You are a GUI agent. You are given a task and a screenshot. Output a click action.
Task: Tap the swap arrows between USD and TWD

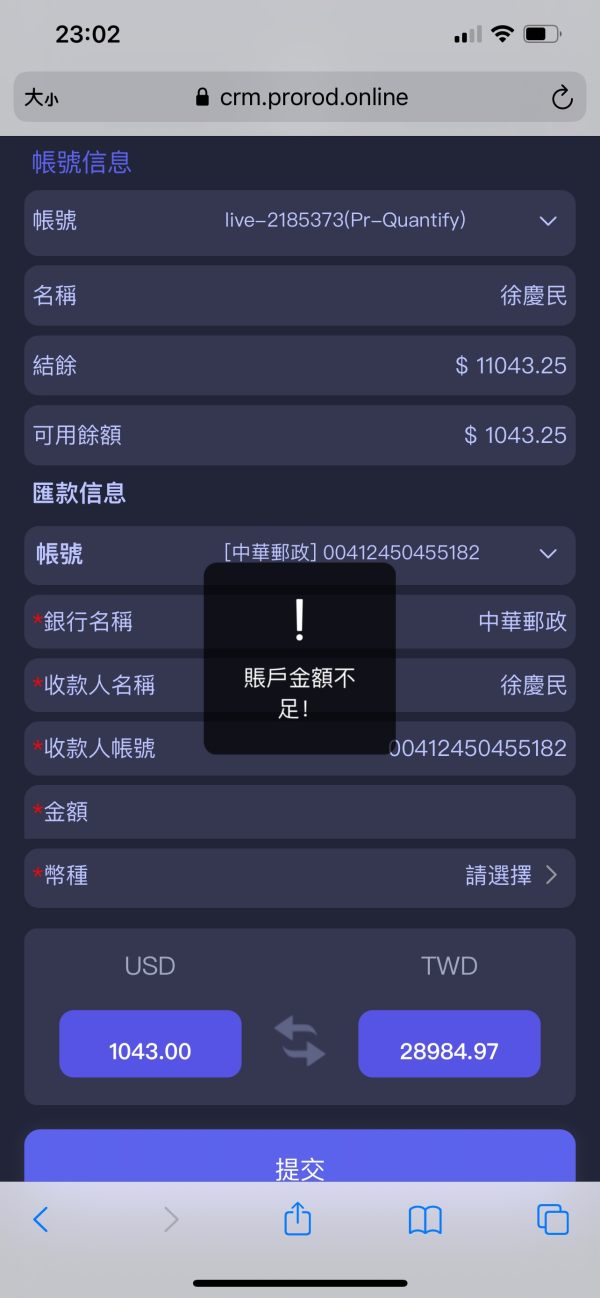point(300,1041)
